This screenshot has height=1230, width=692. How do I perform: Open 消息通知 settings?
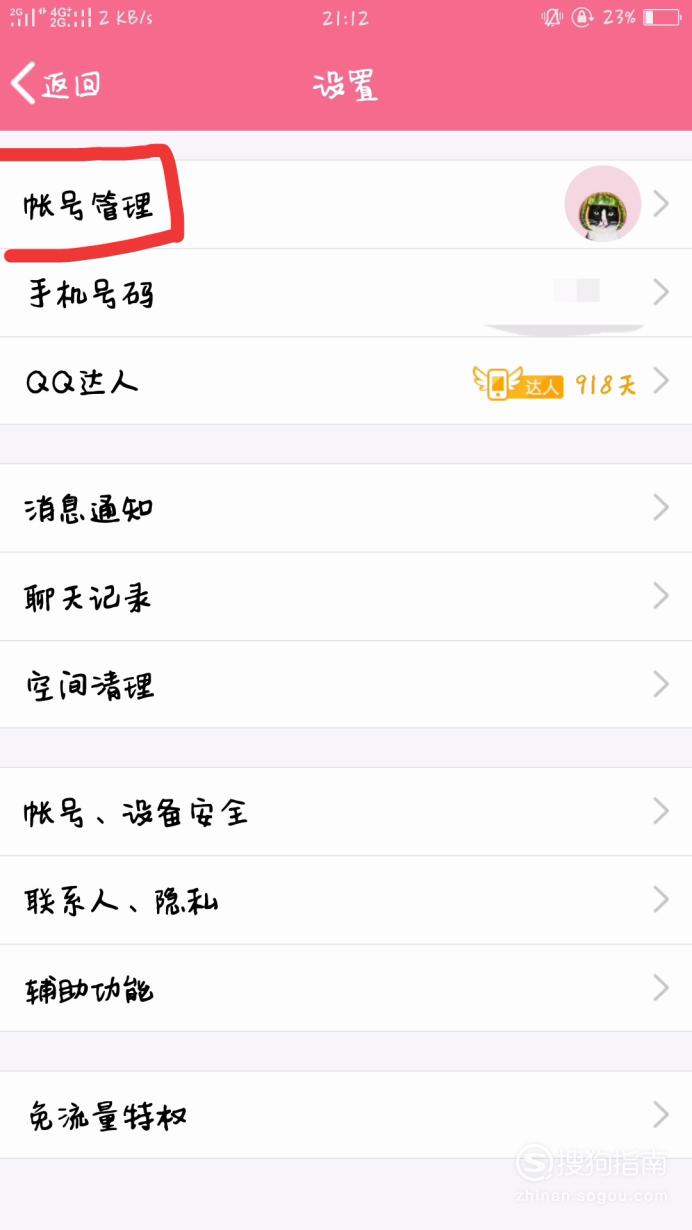(346, 508)
